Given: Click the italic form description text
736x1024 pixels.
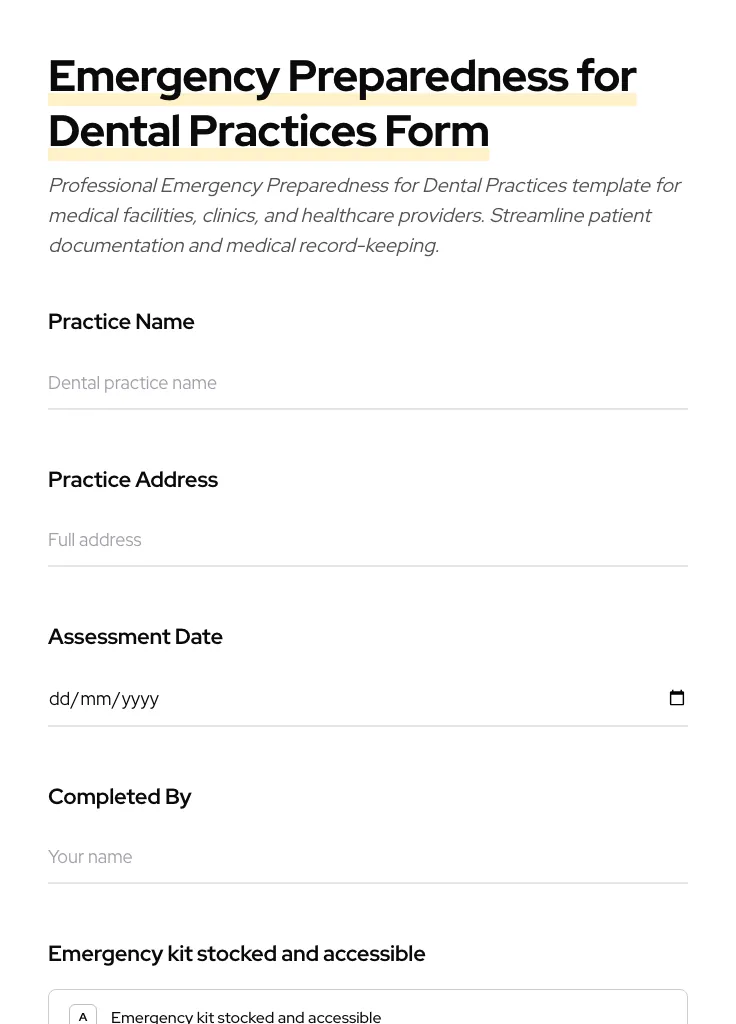Looking at the screenshot, I should (x=365, y=214).
